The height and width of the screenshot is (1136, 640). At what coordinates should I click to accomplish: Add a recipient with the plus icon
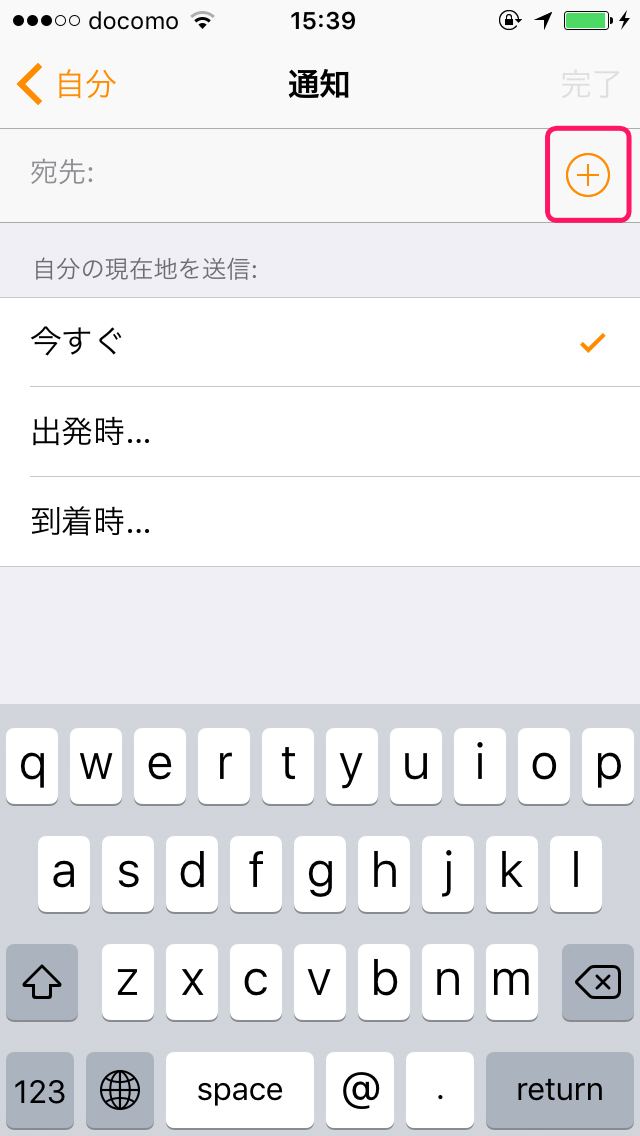pos(587,175)
